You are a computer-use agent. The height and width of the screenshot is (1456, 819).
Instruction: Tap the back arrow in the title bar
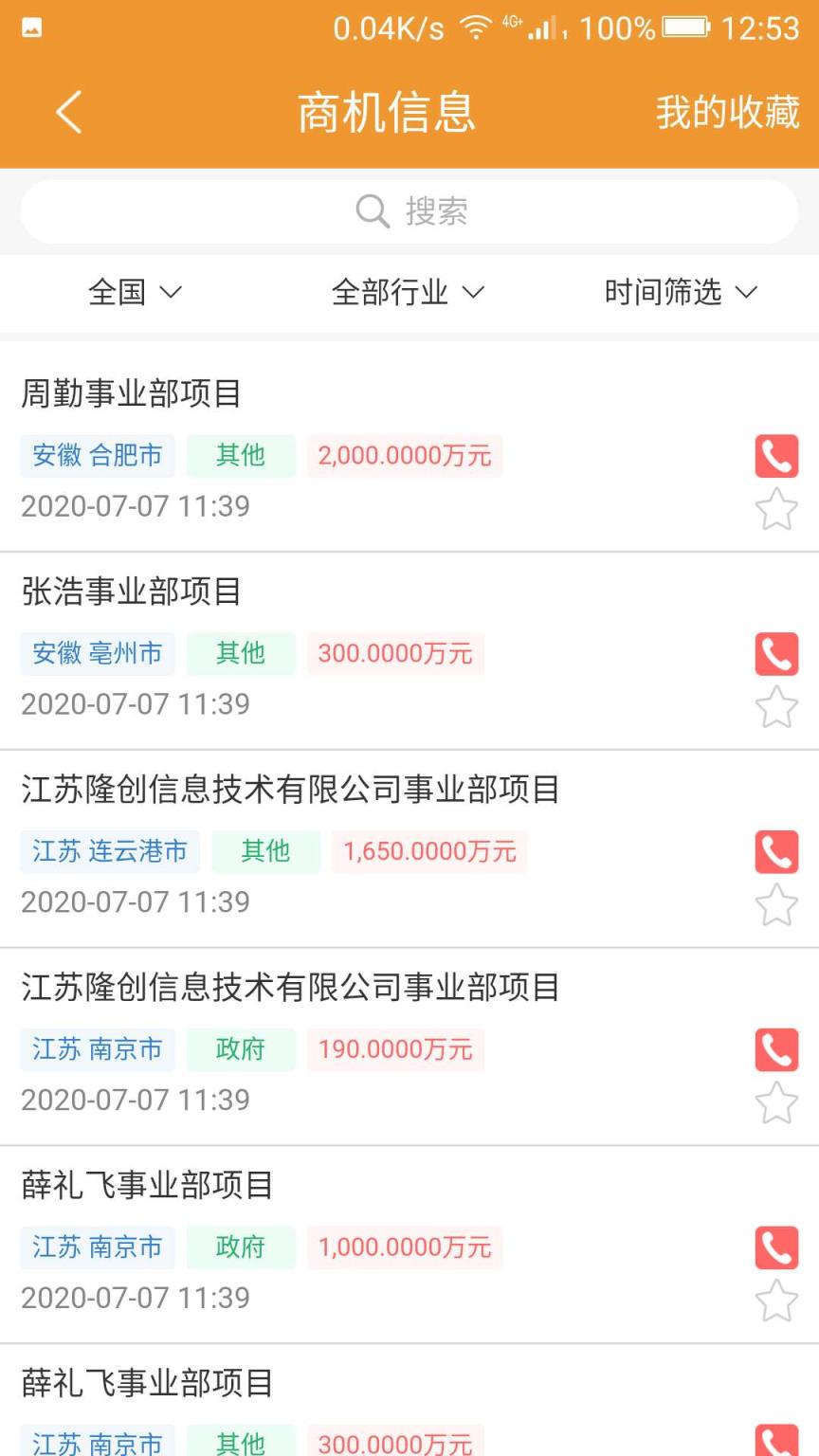coord(67,111)
